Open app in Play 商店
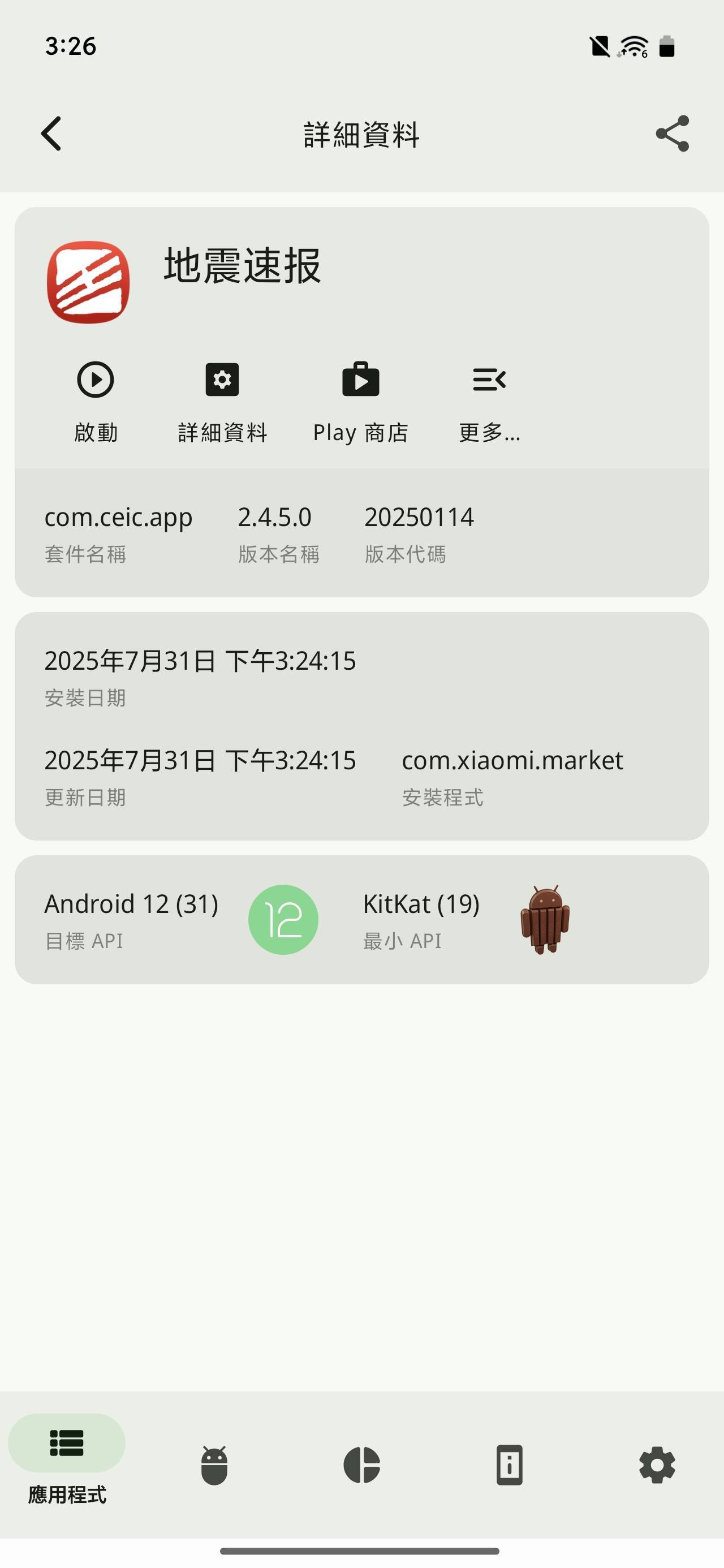Image resolution: width=724 pixels, height=1568 pixels. pyautogui.click(x=361, y=402)
